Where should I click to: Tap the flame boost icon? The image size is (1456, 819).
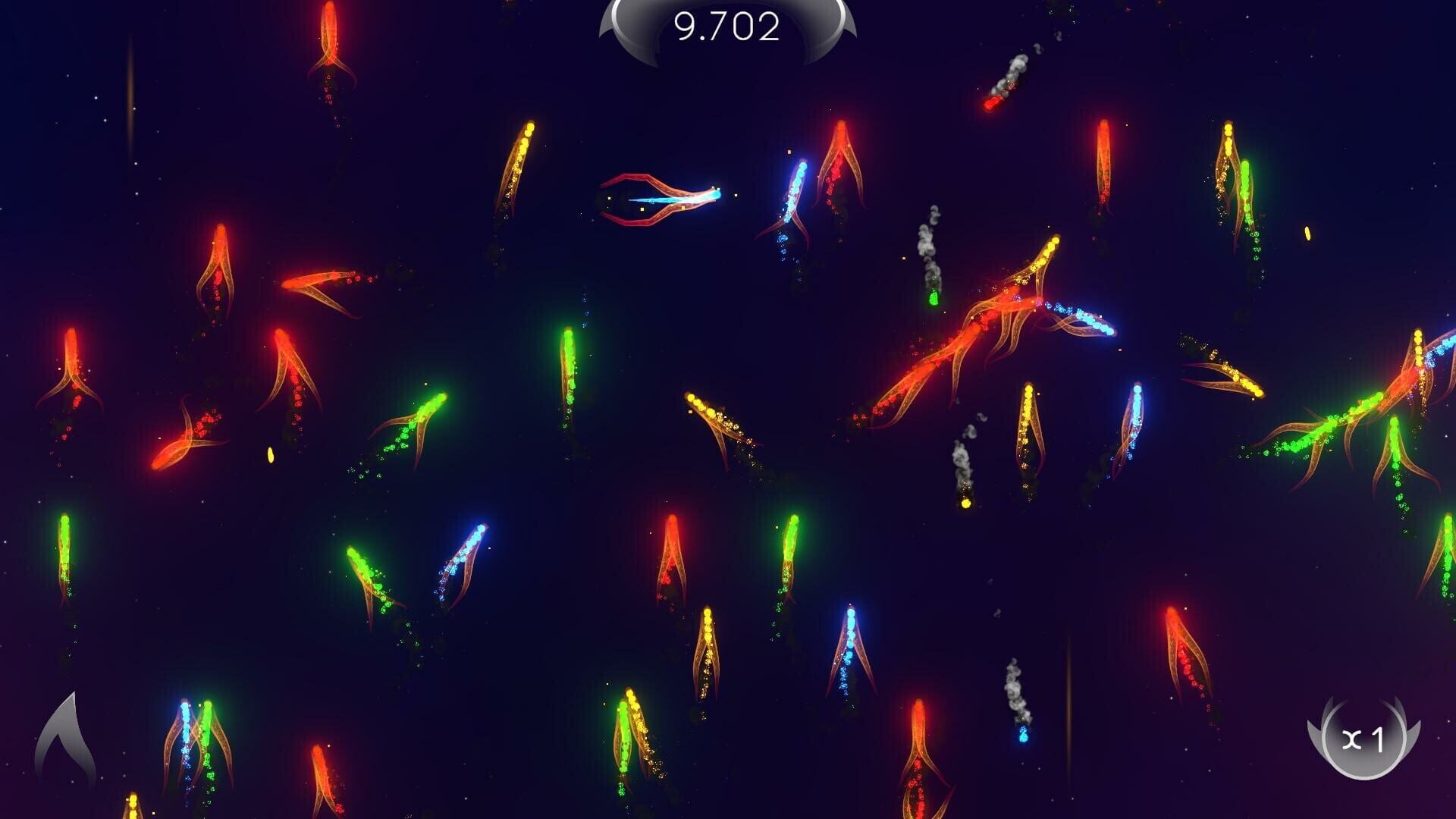(x=65, y=739)
